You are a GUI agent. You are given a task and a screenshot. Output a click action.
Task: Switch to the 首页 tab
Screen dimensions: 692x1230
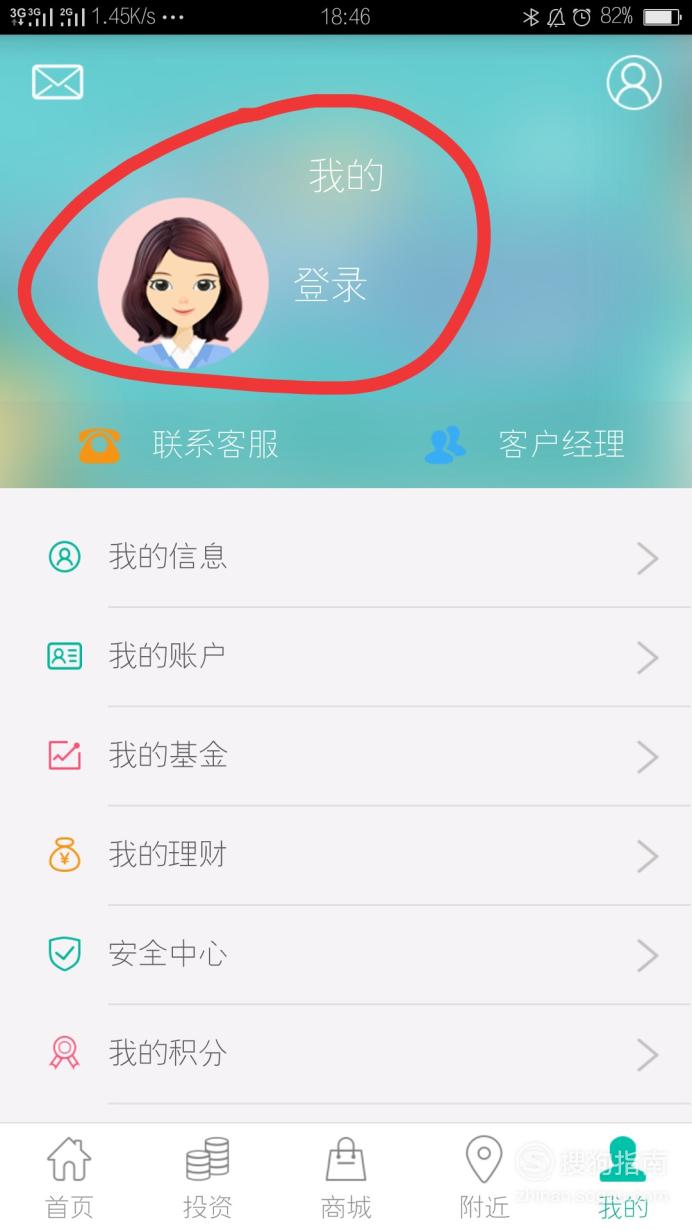69,1178
